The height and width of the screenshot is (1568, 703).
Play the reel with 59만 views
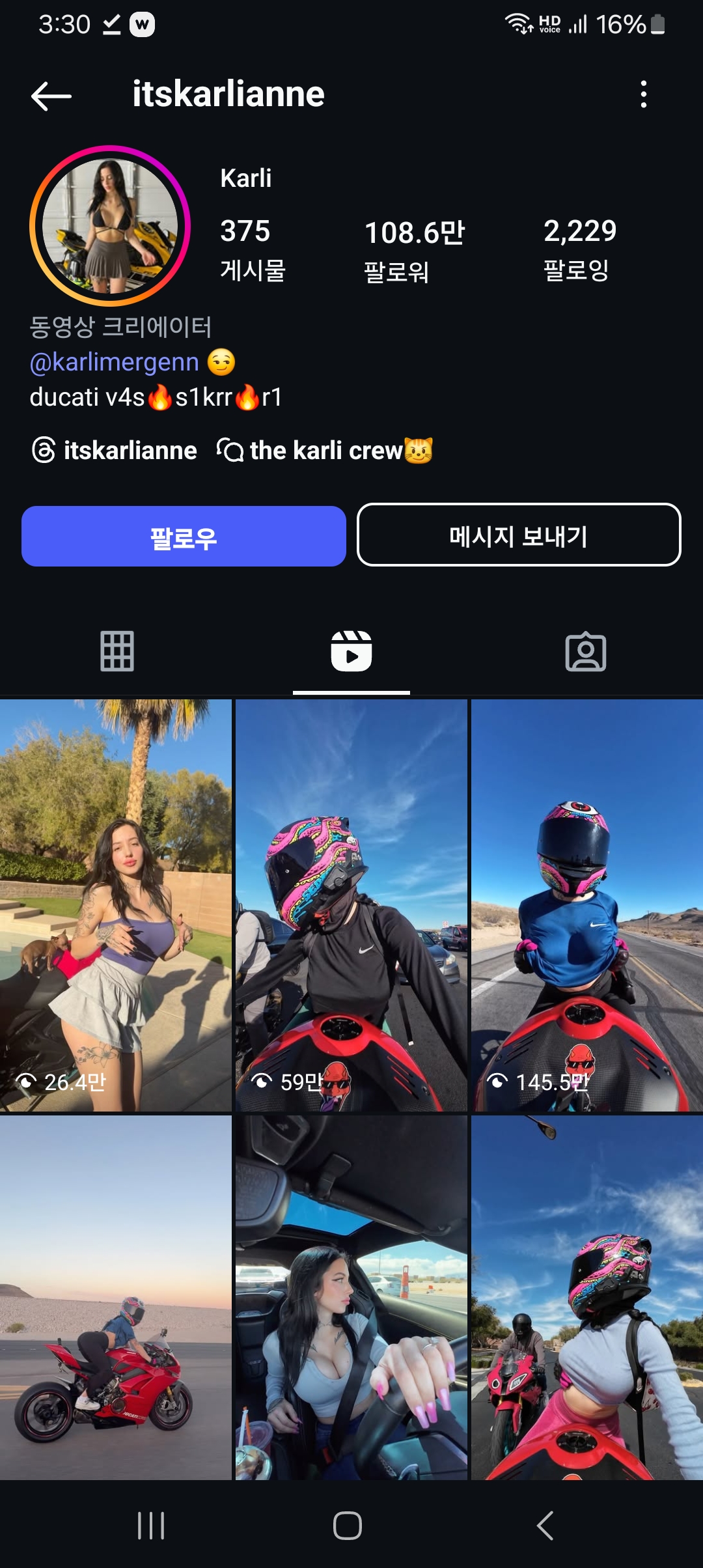tap(351, 905)
